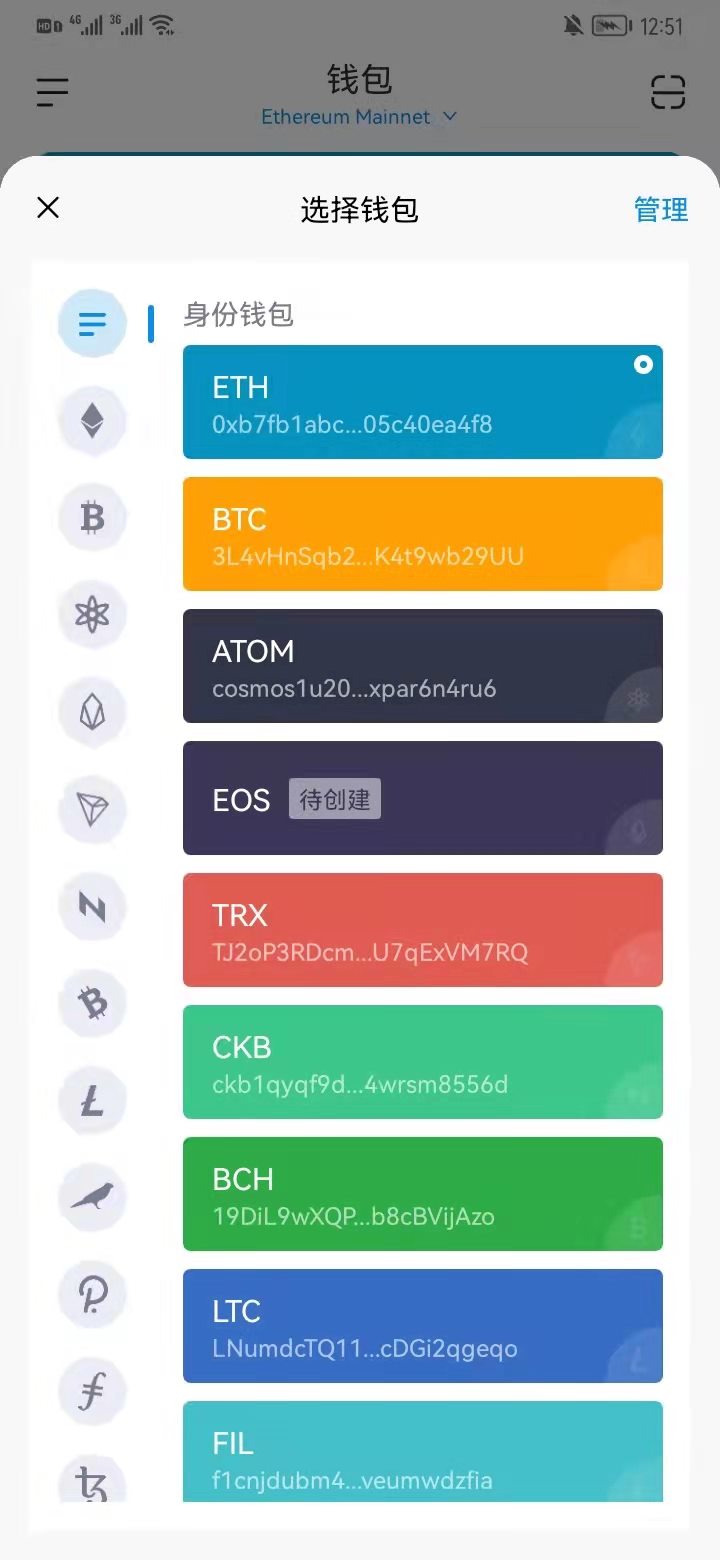Filter by the Filecoin chain icon
The height and width of the screenshot is (1560, 720).
pos(92,1390)
